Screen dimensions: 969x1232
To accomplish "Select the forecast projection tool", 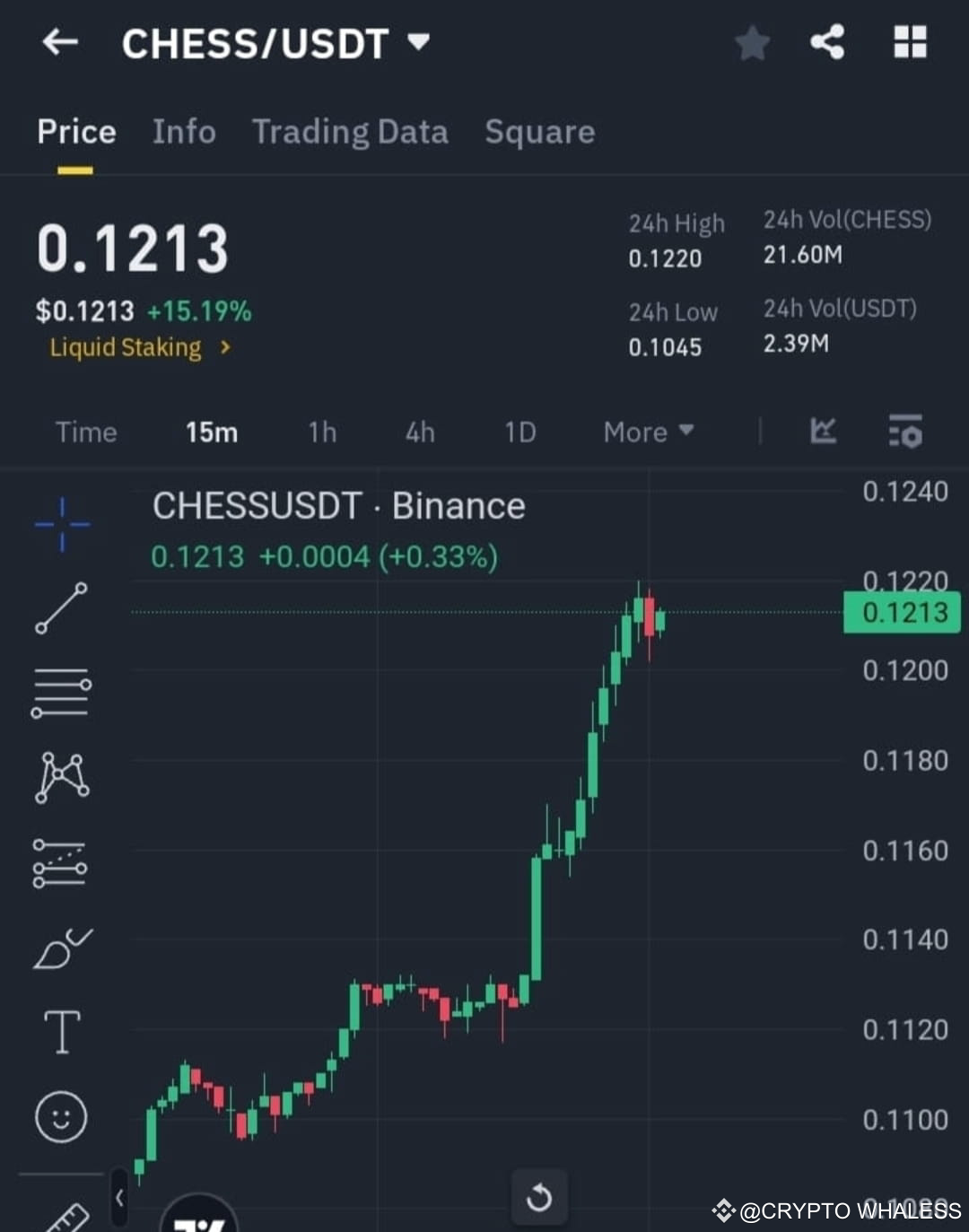I will 61,861.
